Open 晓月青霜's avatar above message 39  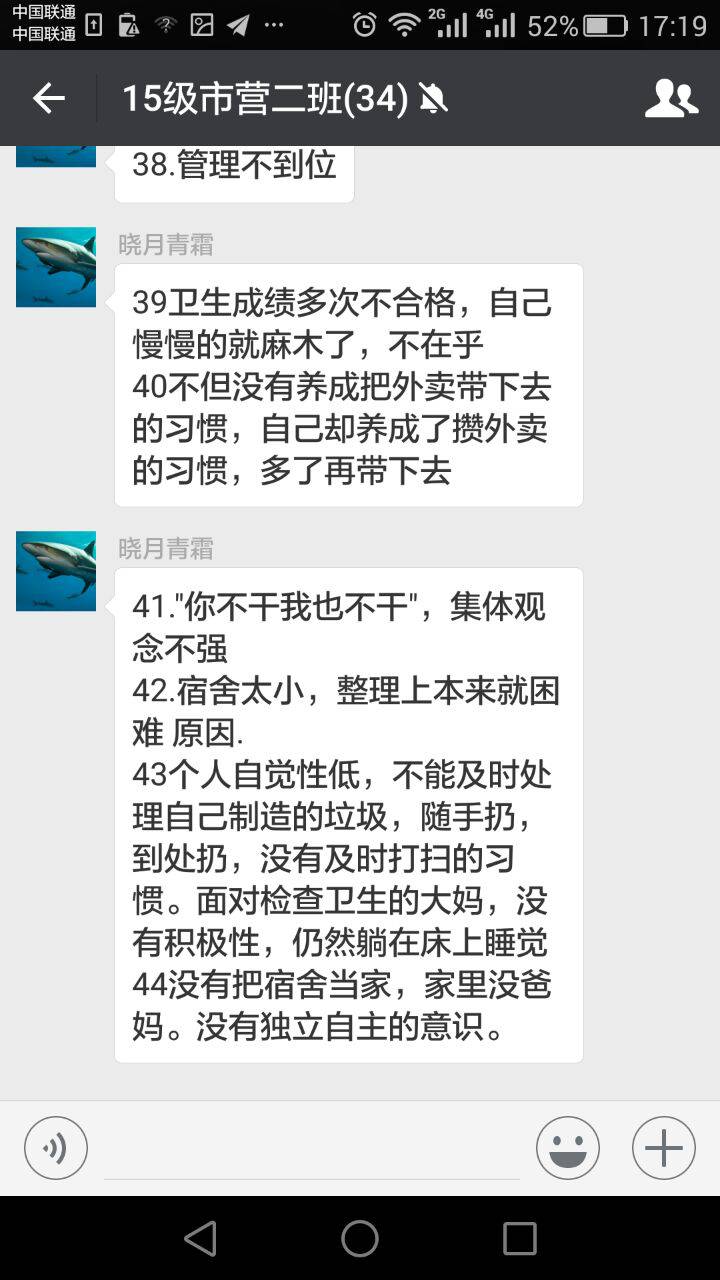[56, 267]
